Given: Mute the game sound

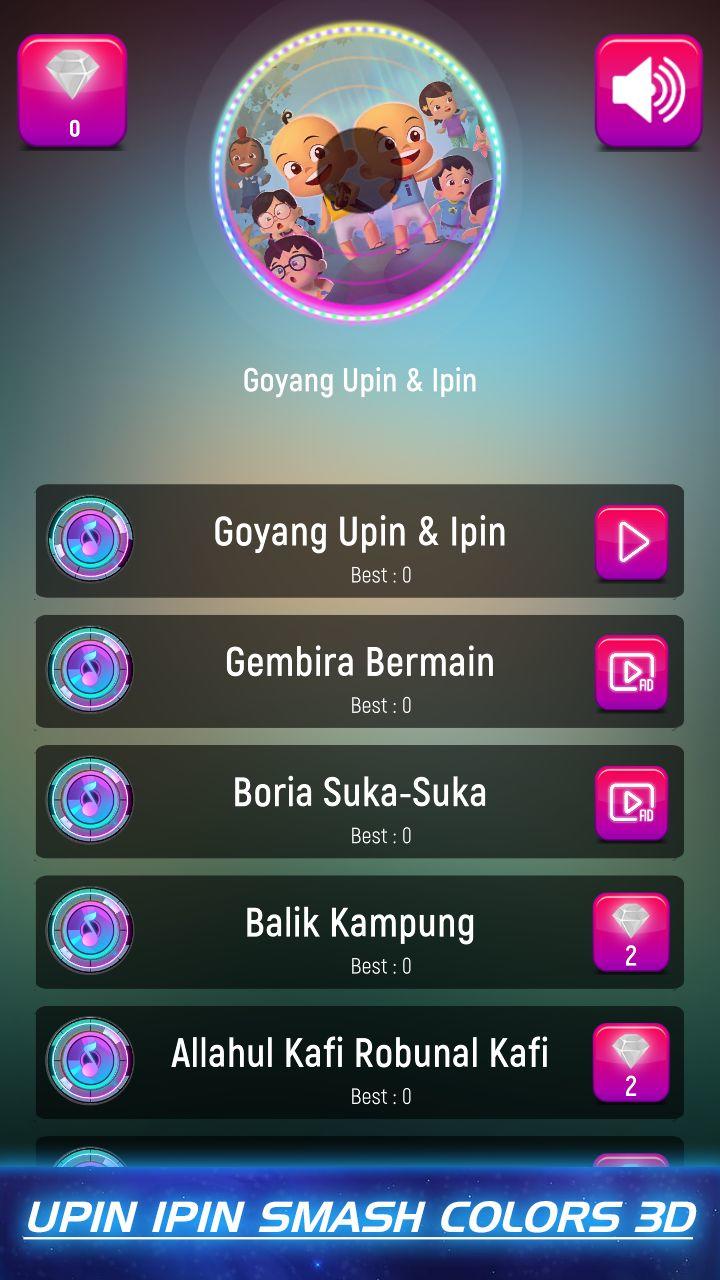Looking at the screenshot, I should point(648,91).
